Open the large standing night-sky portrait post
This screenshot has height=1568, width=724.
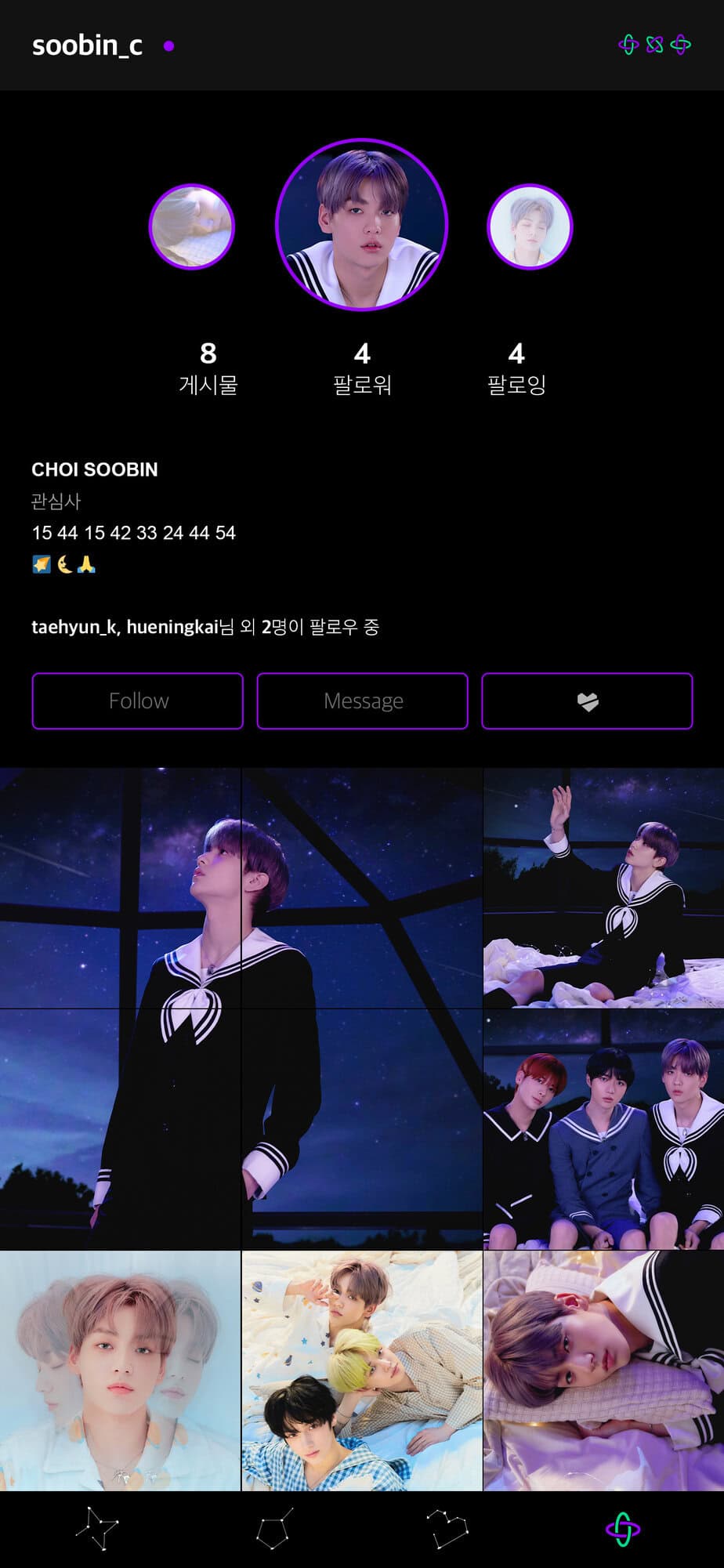click(241, 1009)
